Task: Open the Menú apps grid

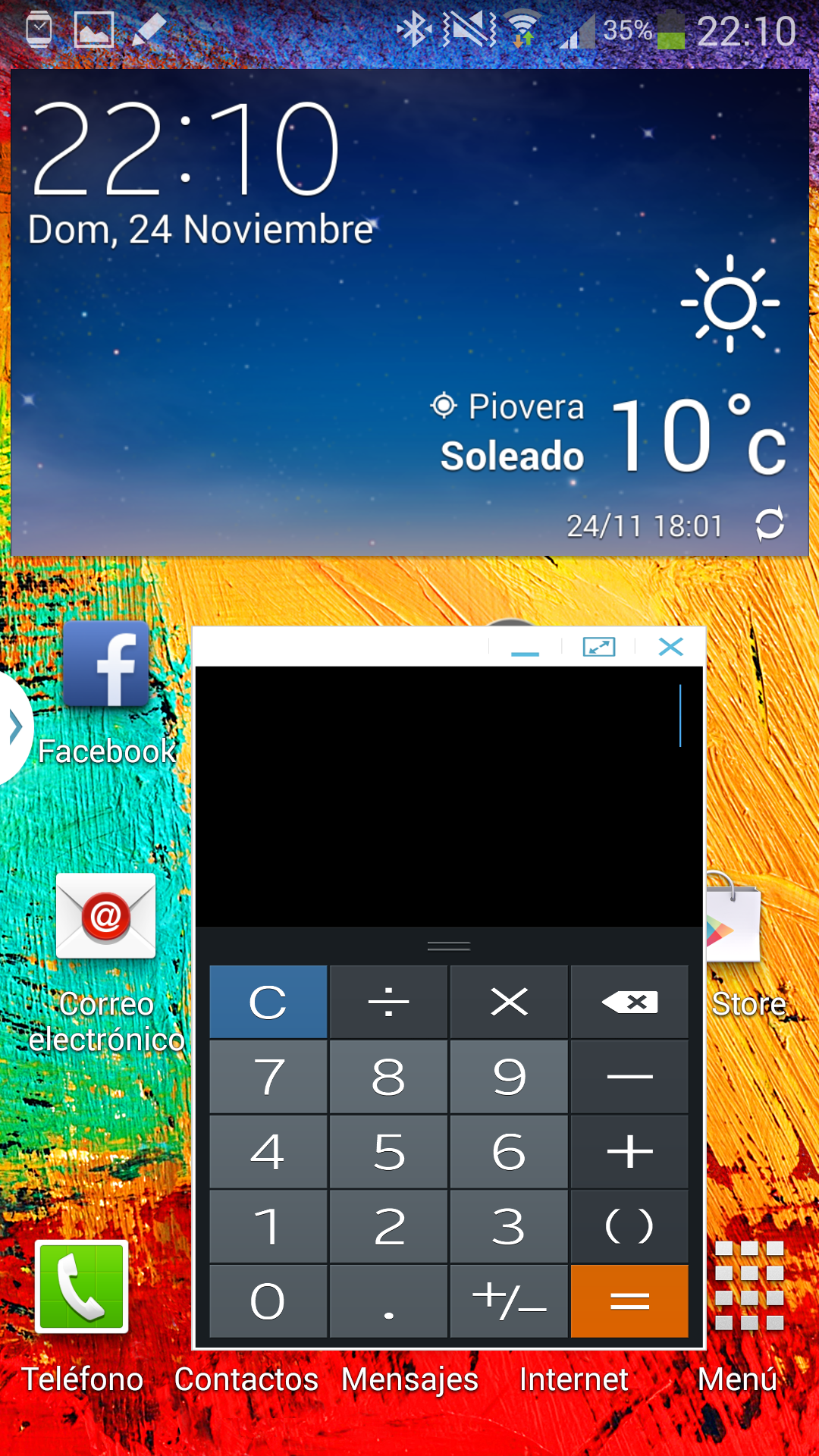Action: click(x=749, y=1287)
